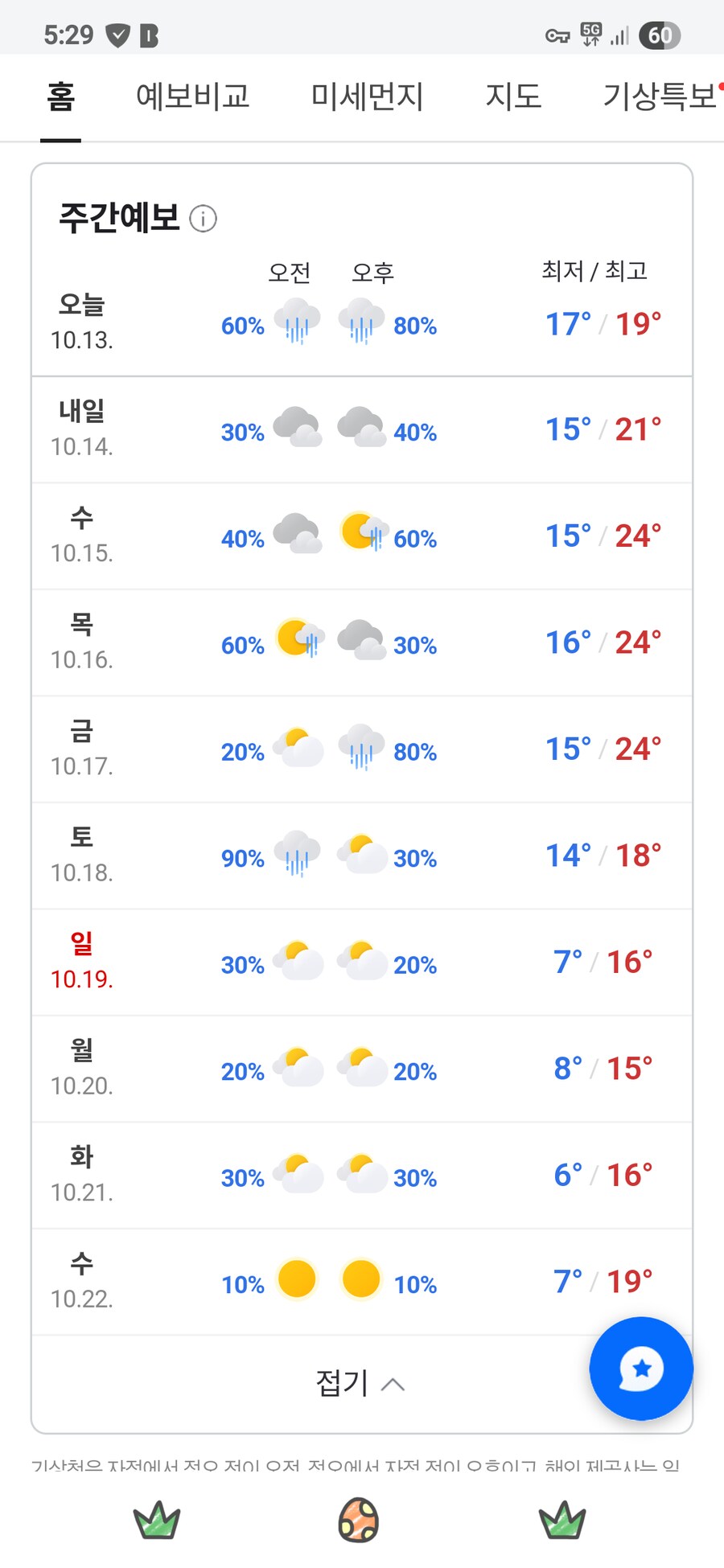Switch to the 미세먼지 tab

367,97
